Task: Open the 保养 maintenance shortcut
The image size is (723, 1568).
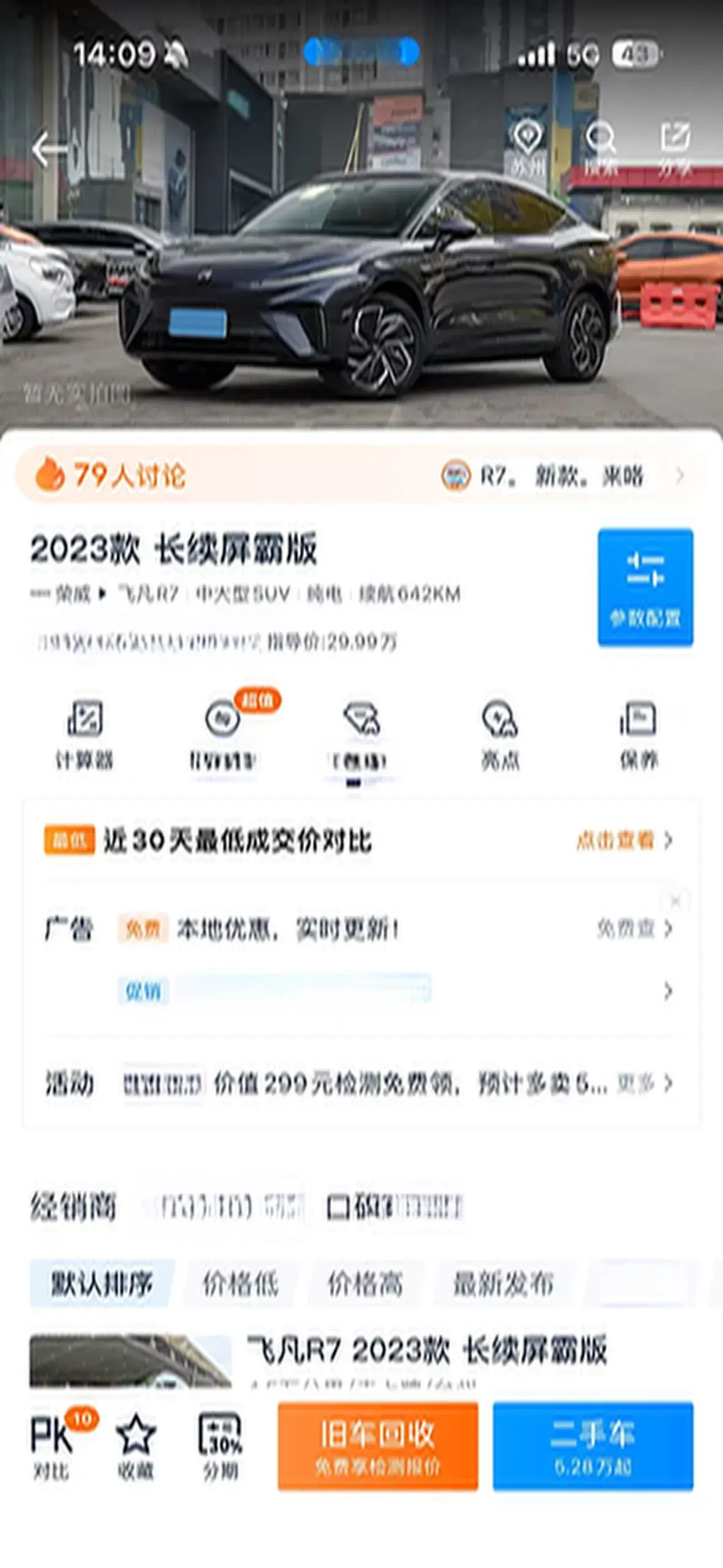Action: click(x=638, y=734)
